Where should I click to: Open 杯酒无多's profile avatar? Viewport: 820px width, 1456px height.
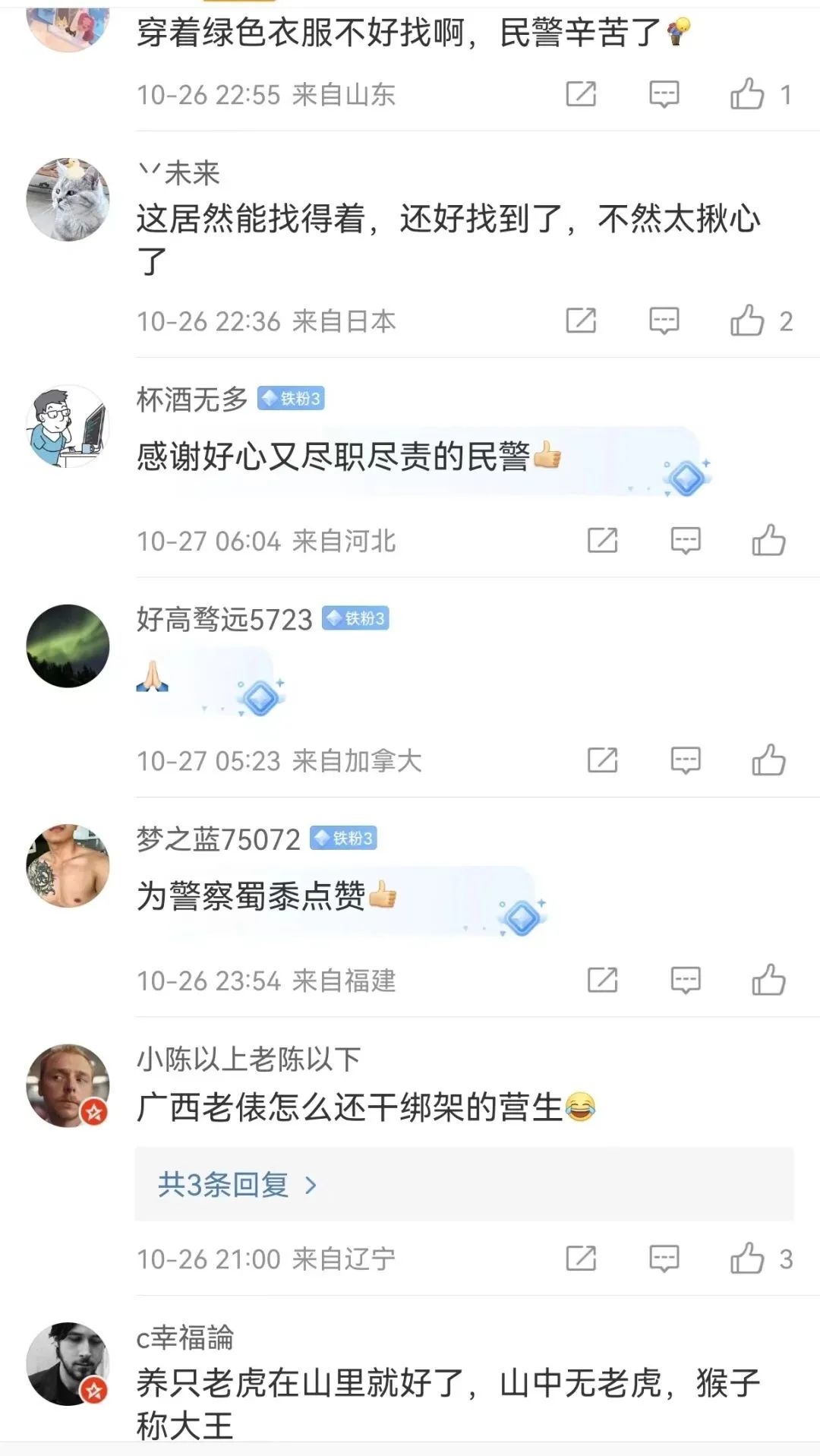click(x=68, y=425)
